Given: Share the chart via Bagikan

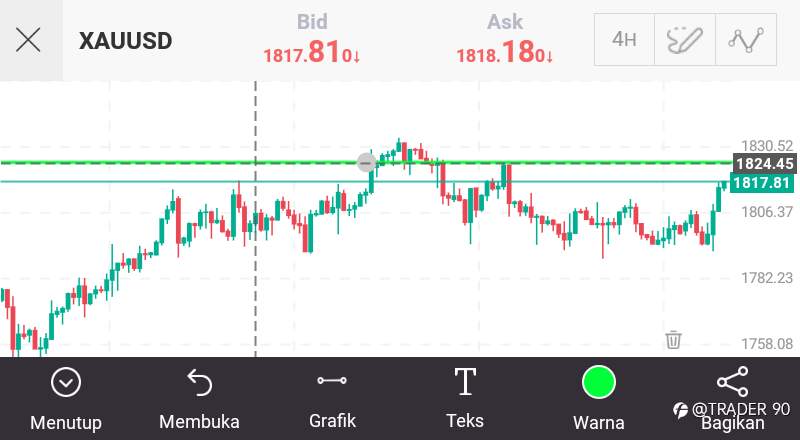Looking at the screenshot, I should 732,399.
